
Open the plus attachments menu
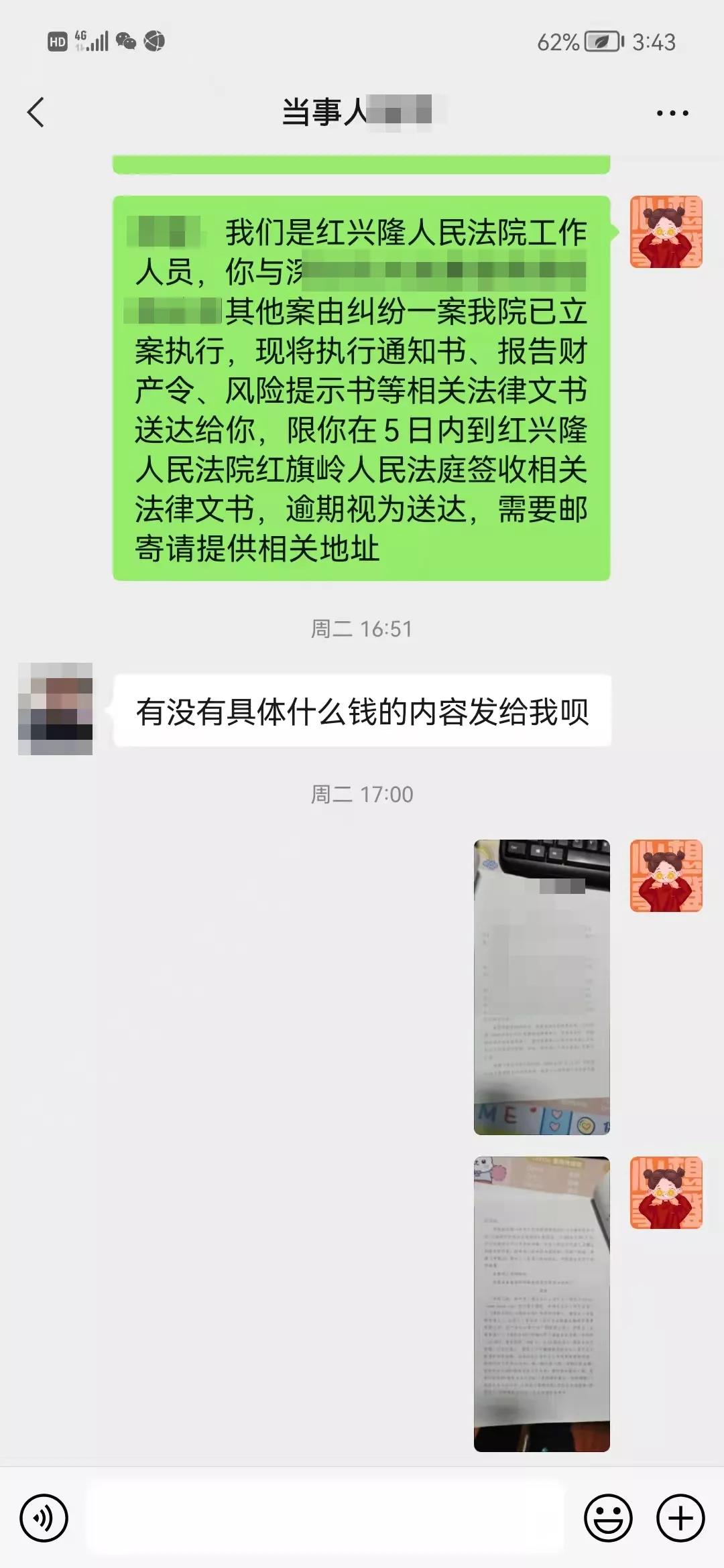pos(680,1518)
